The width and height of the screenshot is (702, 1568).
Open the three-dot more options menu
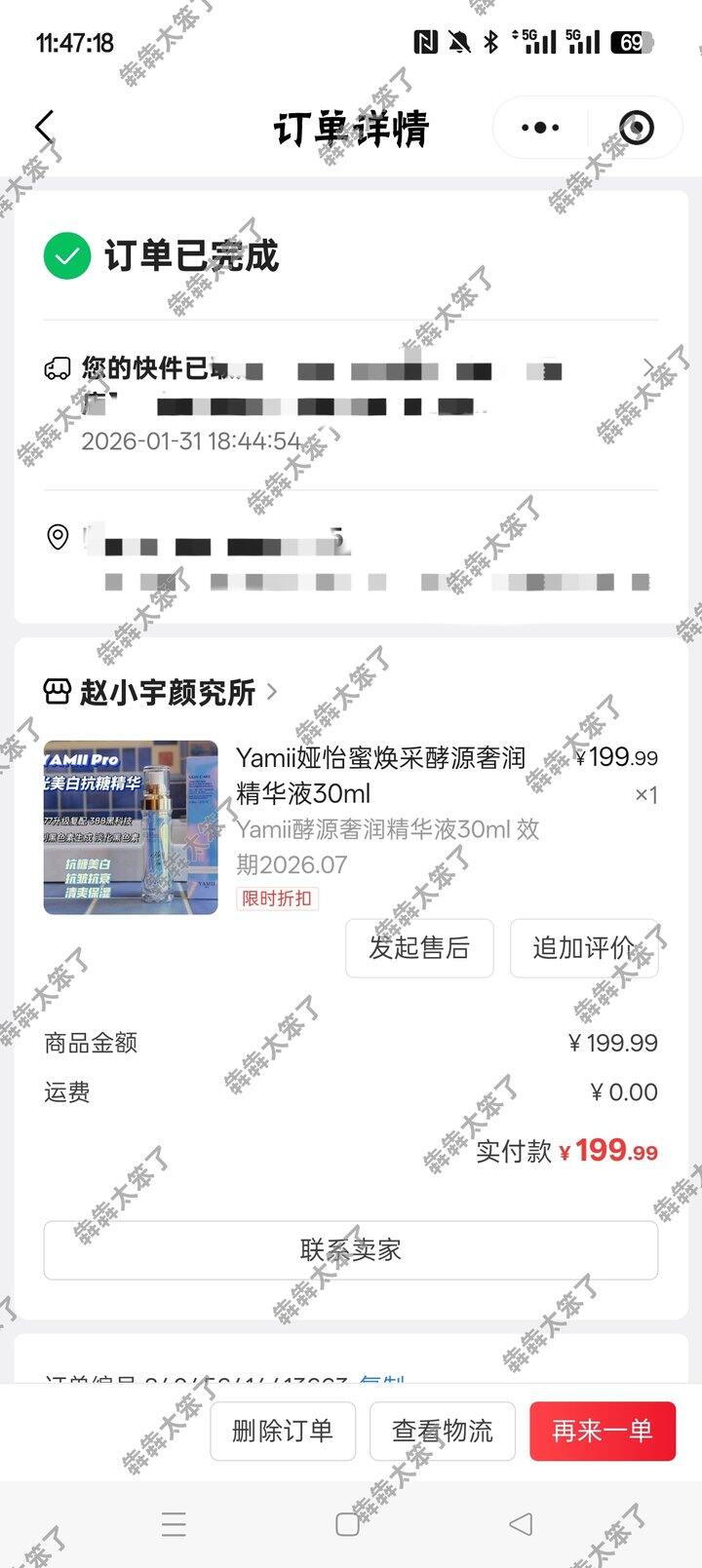coord(540,128)
